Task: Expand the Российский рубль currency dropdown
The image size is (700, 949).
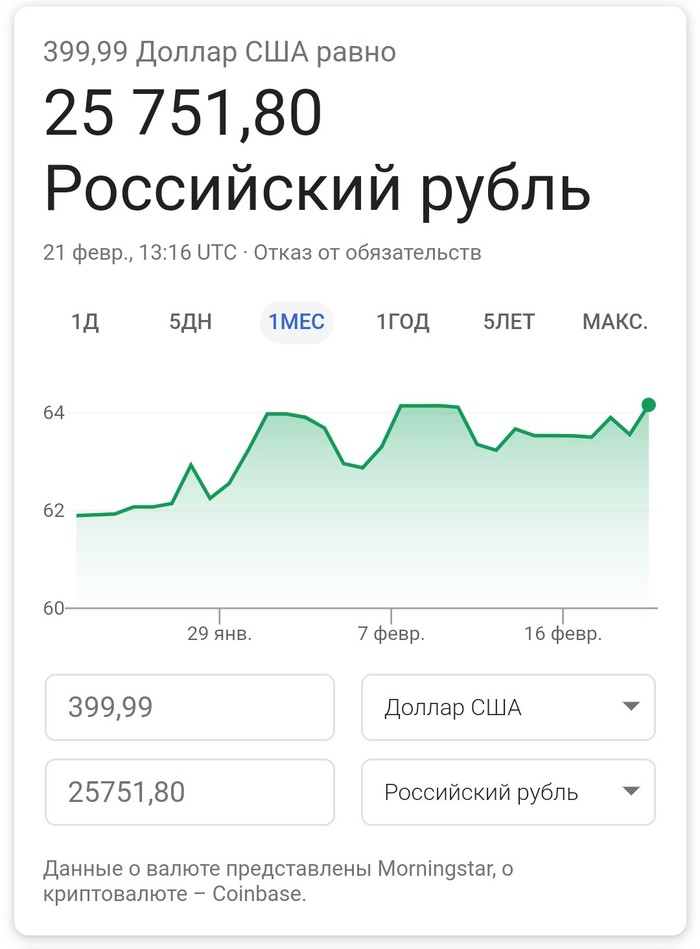Action: 508,793
